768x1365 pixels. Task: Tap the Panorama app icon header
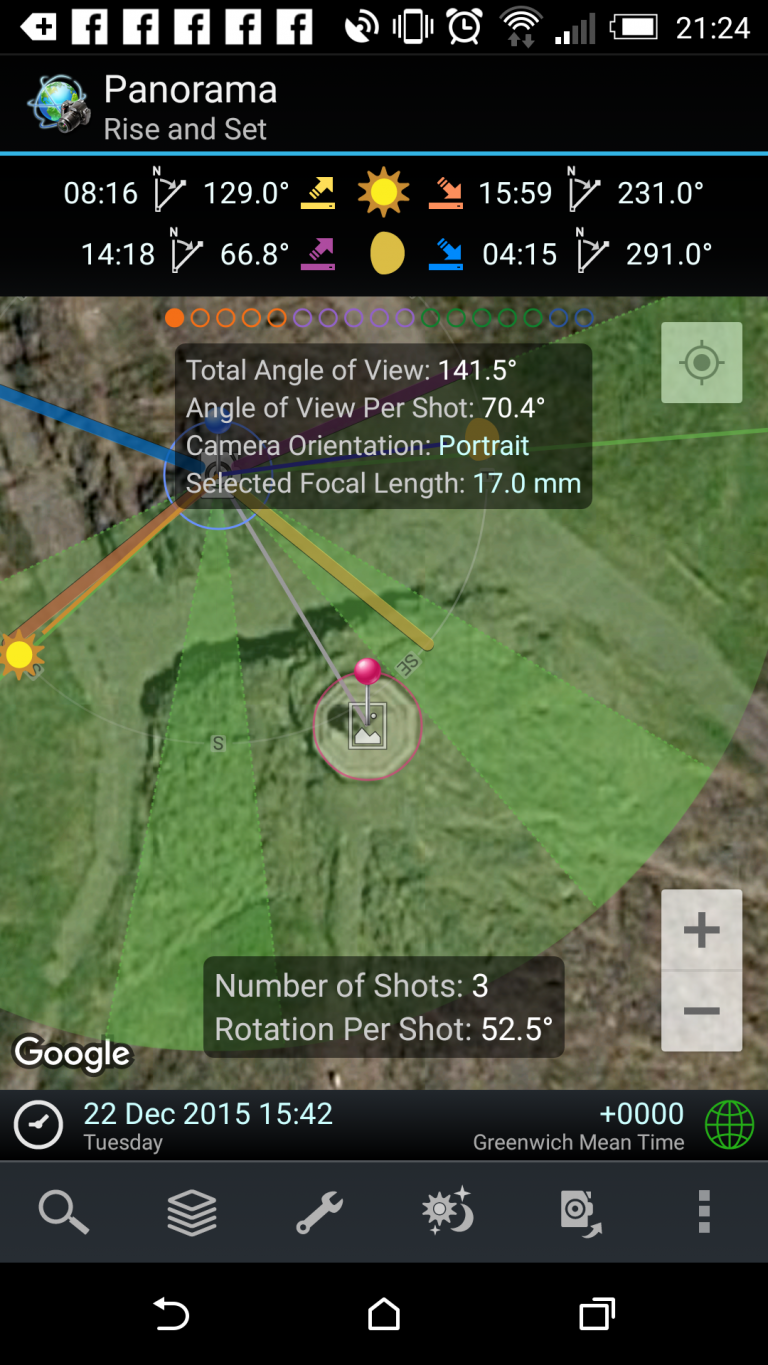click(x=60, y=103)
